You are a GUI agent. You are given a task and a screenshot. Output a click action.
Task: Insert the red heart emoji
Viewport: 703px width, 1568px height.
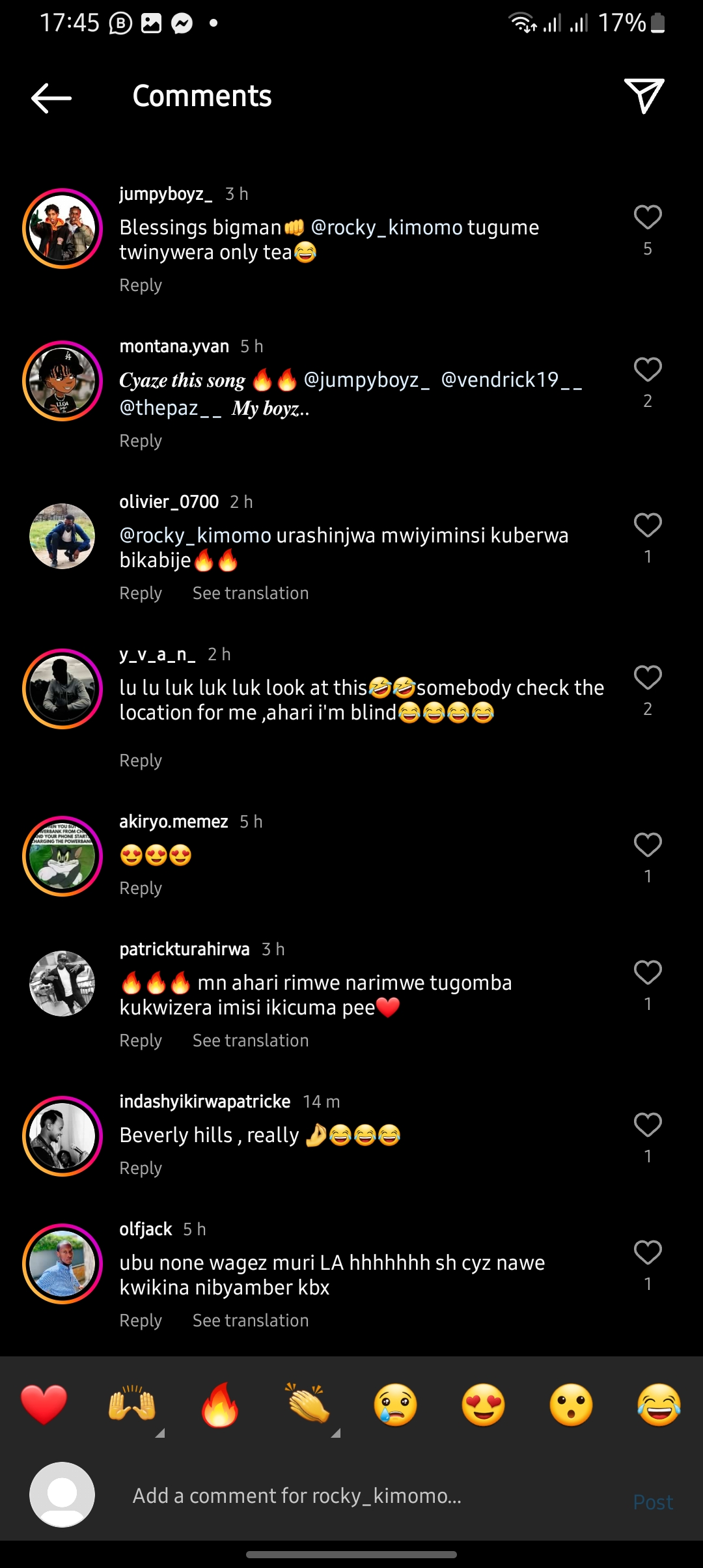tap(44, 1405)
